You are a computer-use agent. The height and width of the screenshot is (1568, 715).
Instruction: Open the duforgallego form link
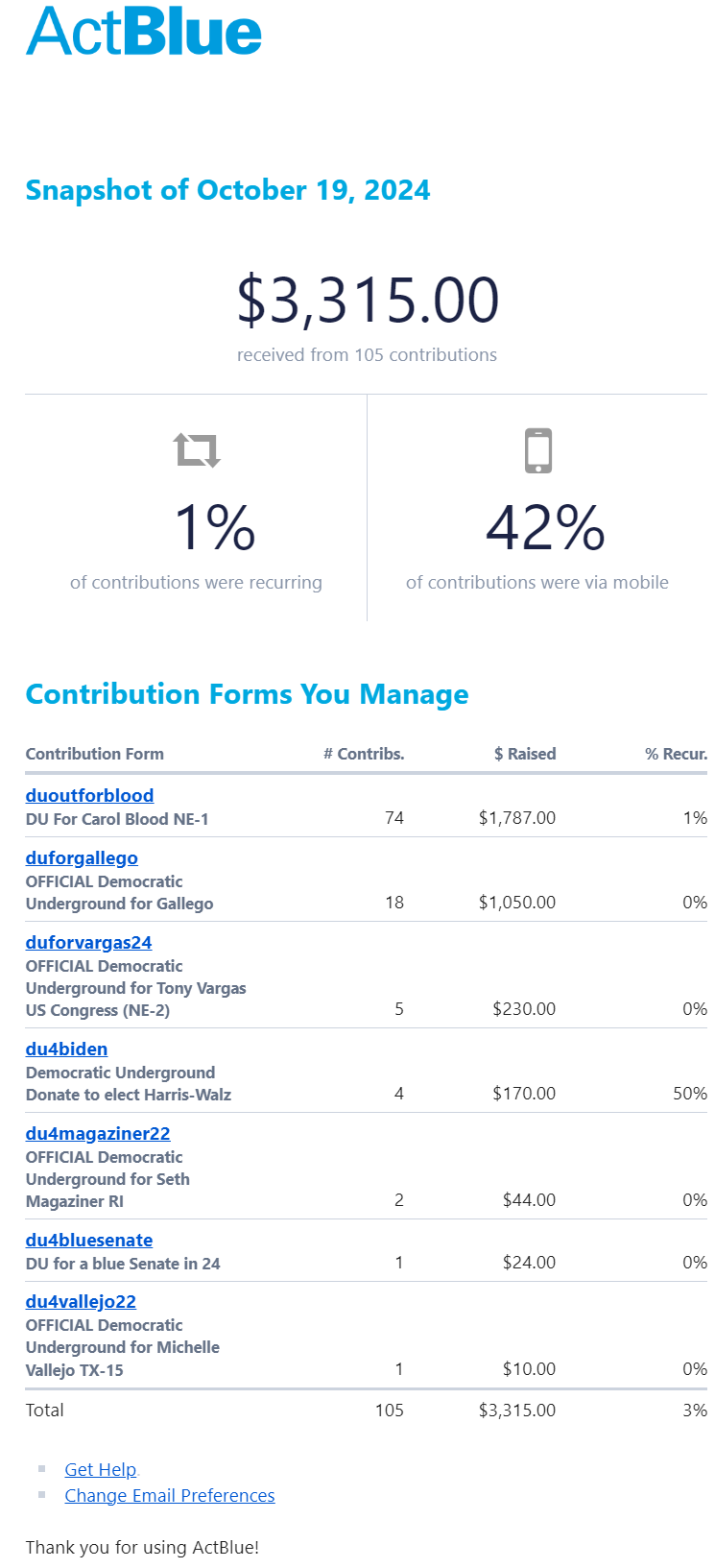pos(82,857)
